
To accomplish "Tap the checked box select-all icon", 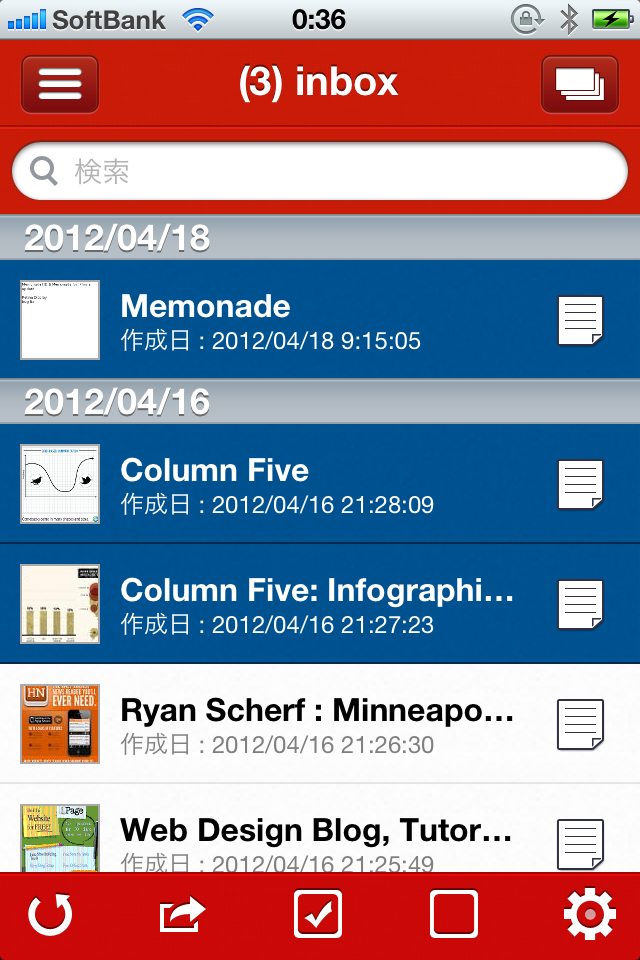I will point(318,914).
